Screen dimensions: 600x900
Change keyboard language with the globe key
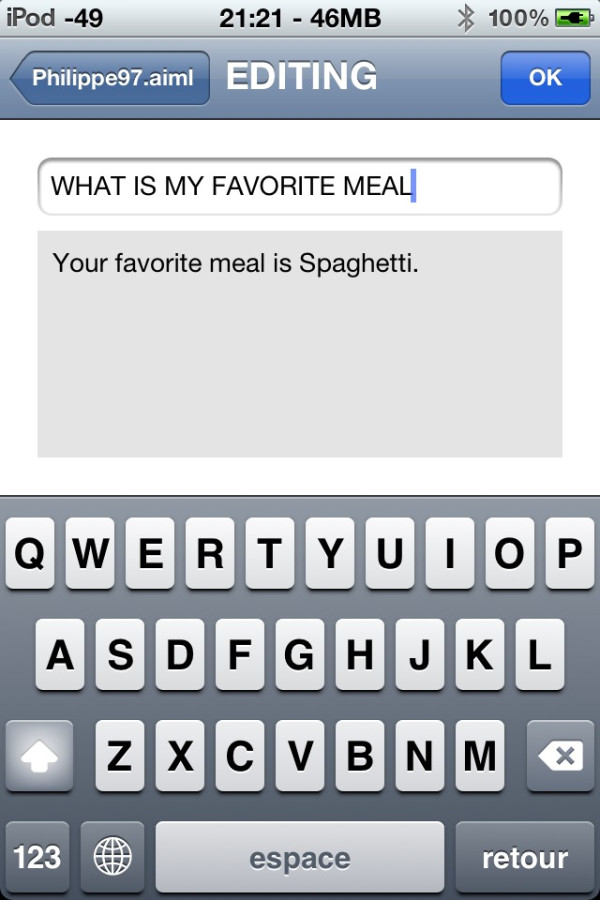pyautogui.click(x=113, y=858)
